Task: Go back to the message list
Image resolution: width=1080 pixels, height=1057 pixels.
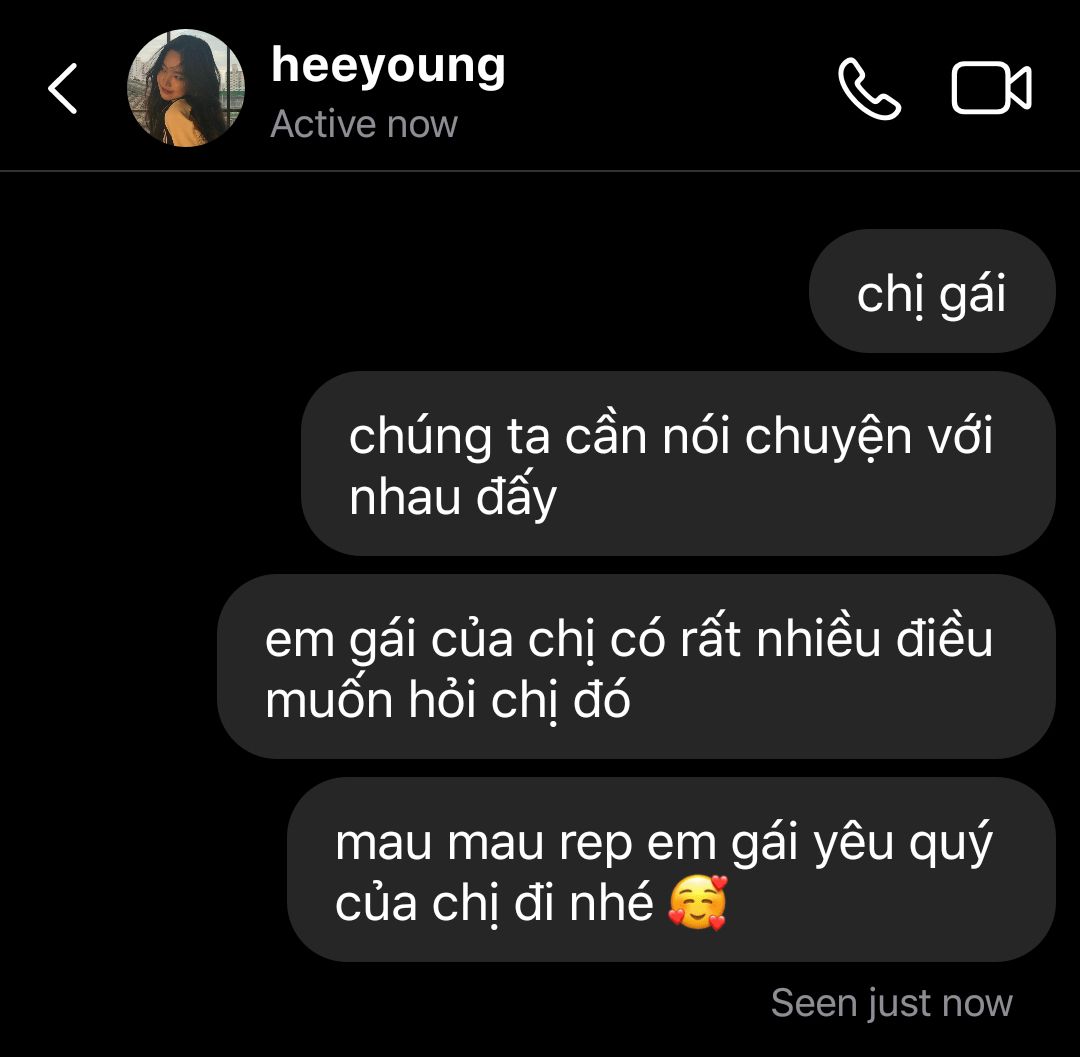Action: point(63,89)
